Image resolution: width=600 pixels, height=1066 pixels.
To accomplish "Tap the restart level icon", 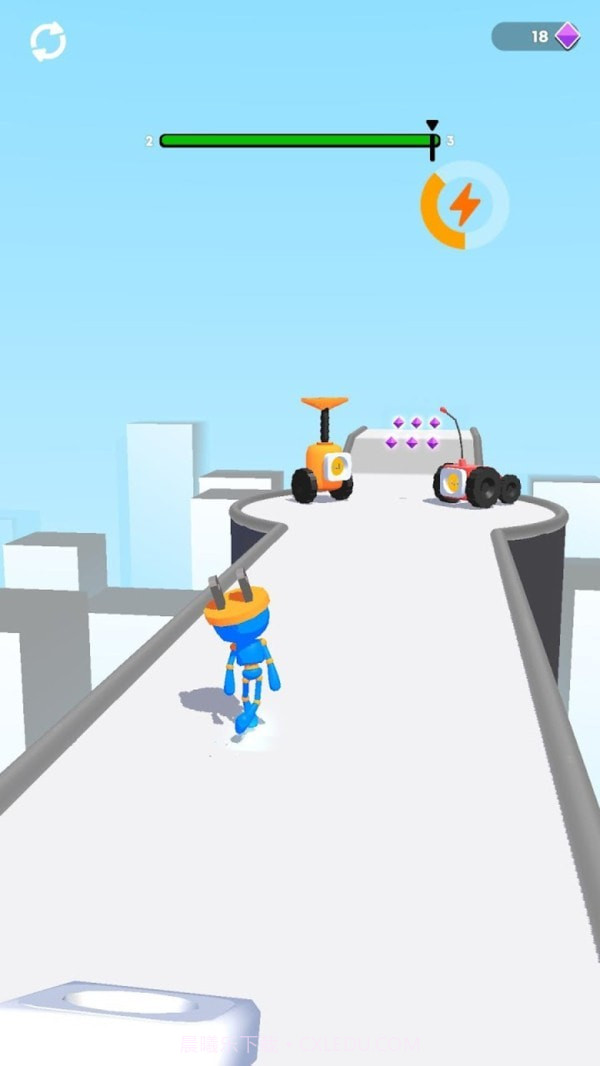I will coord(48,42).
